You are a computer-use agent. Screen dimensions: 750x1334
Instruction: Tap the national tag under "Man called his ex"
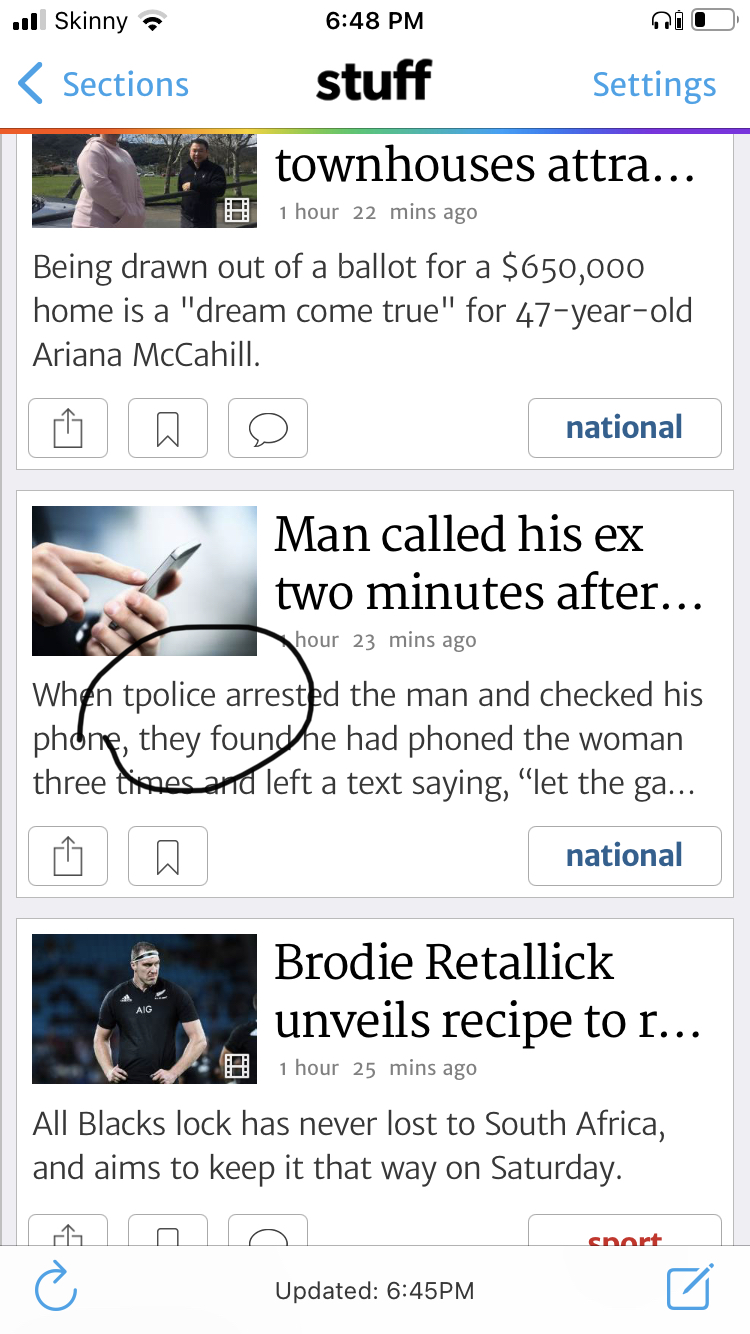pos(624,856)
